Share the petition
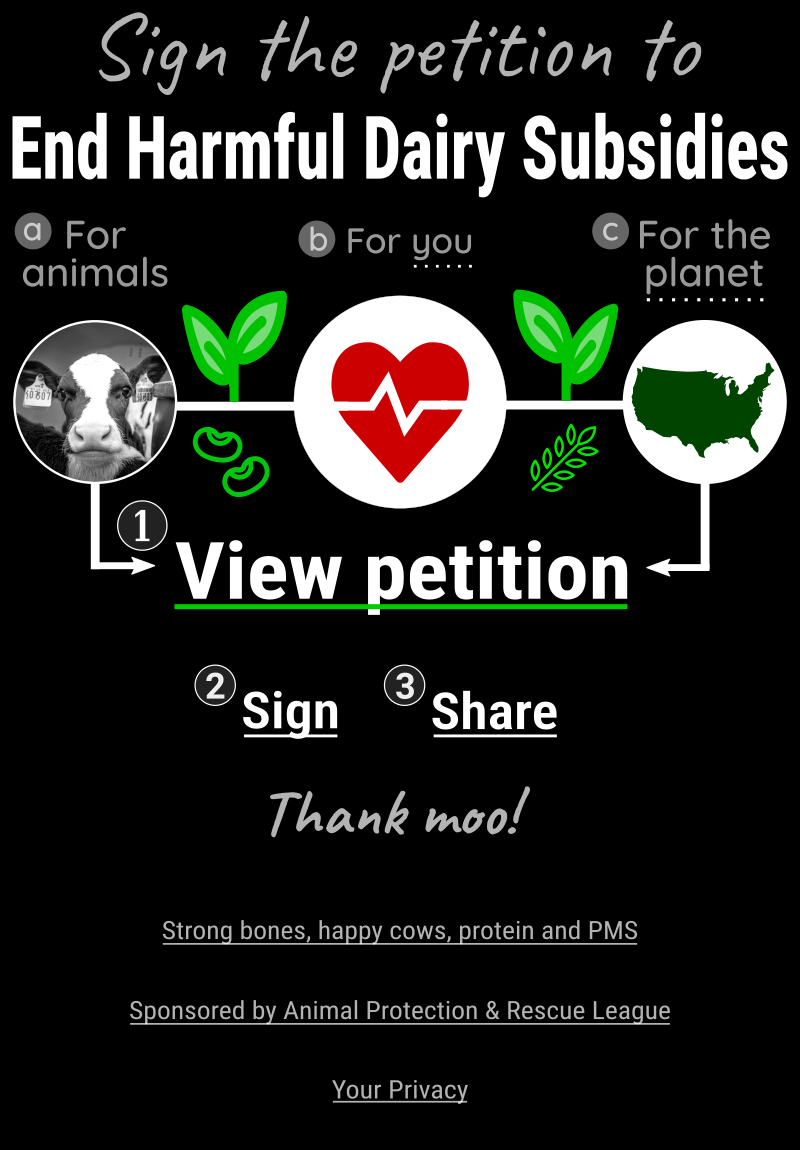 [x=494, y=712]
